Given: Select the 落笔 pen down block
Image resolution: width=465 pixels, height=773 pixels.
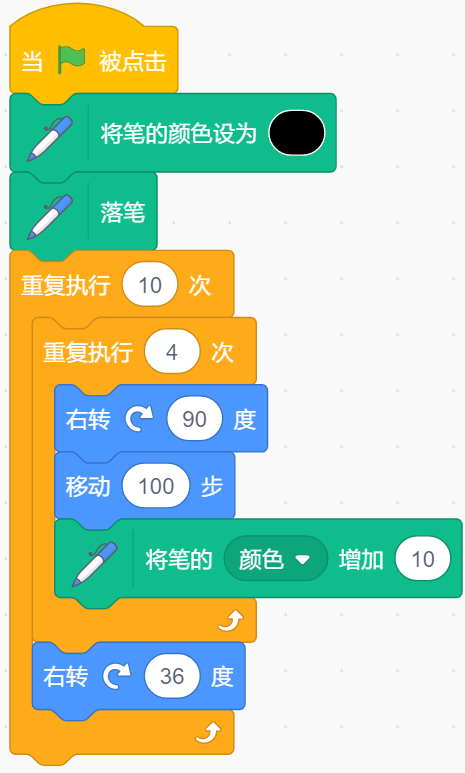Looking at the screenshot, I should coord(83,212).
